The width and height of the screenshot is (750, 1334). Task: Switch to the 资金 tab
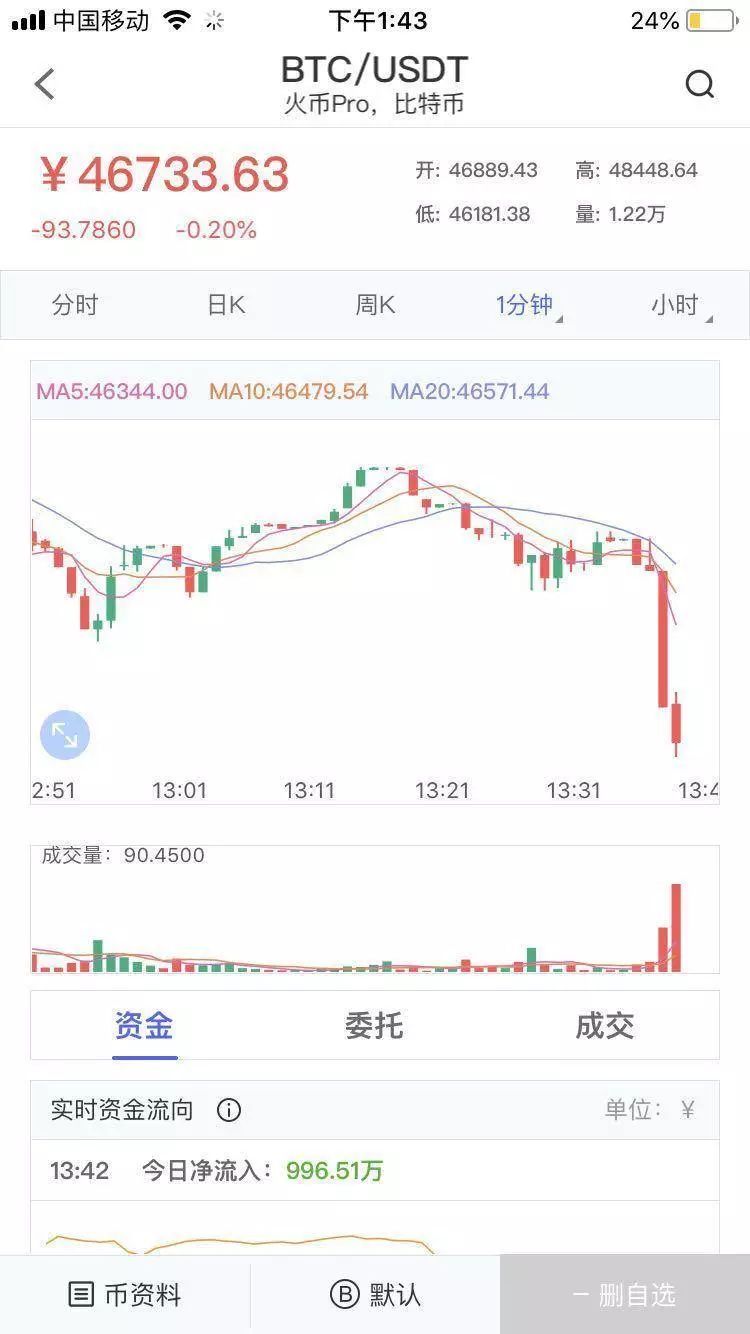coord(144,1025)
